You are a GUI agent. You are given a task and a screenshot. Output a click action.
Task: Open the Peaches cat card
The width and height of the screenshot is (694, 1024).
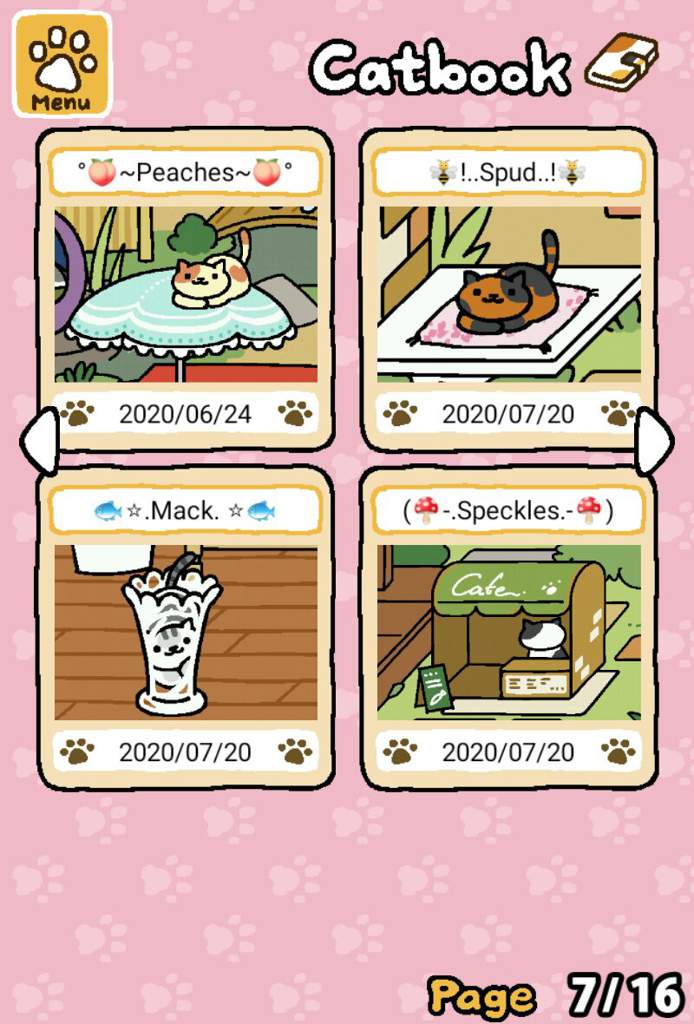tap(186, 292)
